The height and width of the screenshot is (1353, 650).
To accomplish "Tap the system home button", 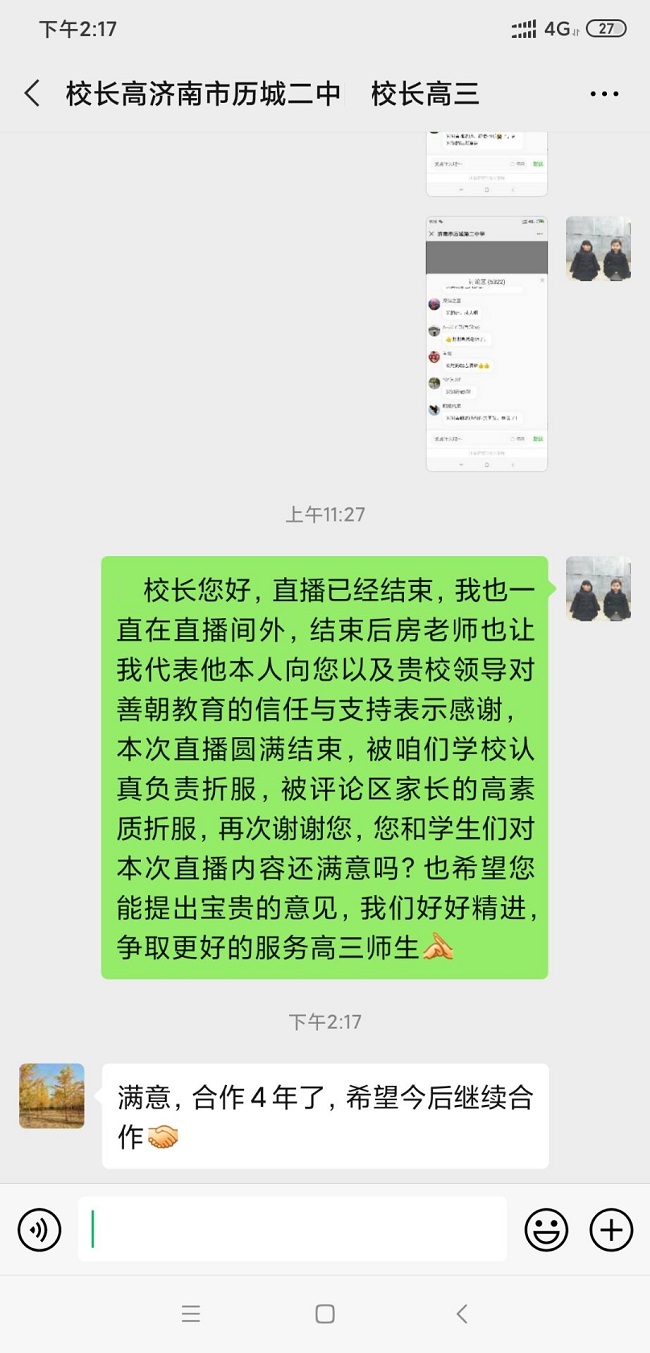I will tap(325, 1314).
